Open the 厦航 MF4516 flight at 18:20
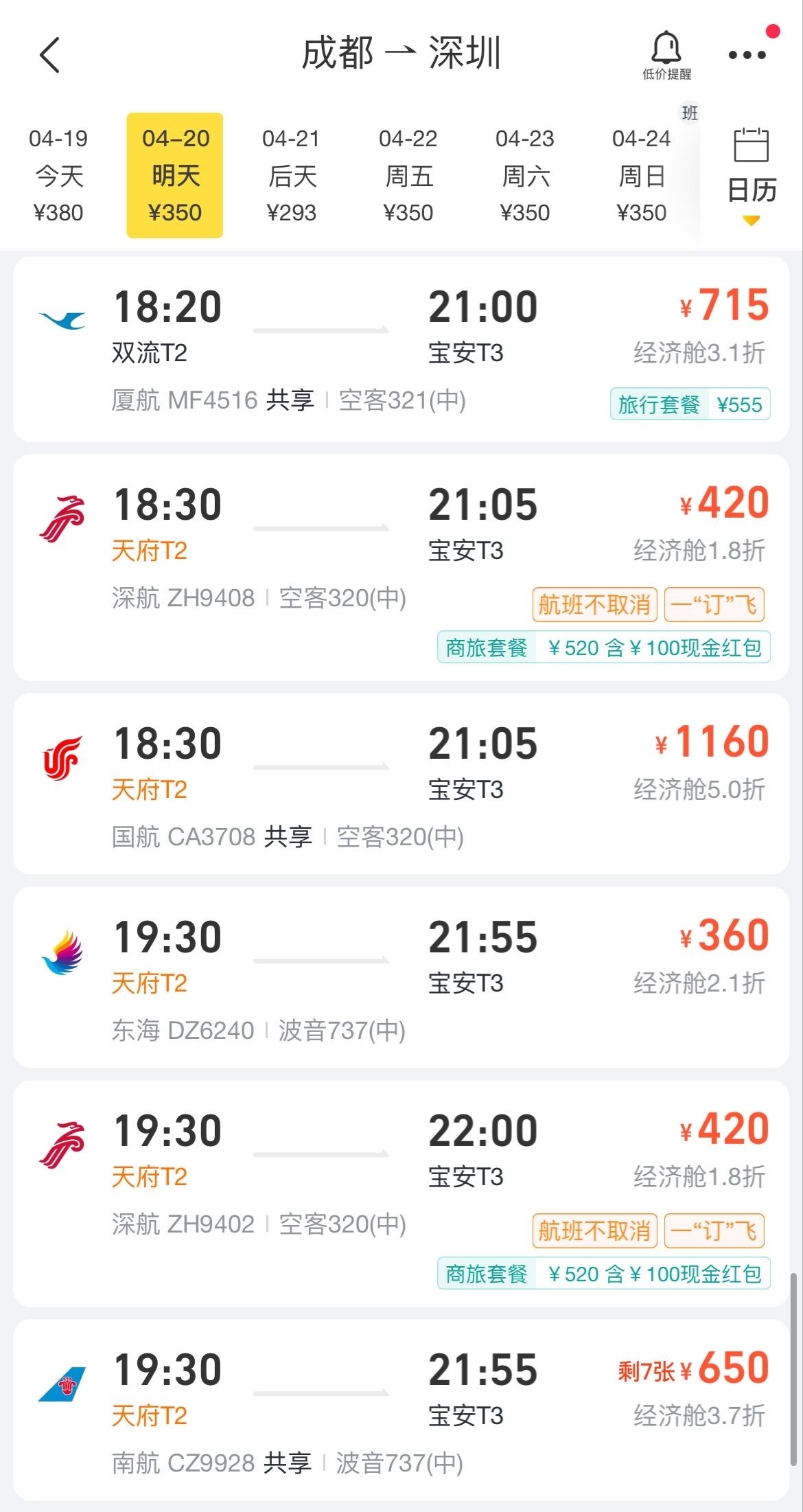The image size is (803, 1512). (401, 349)
